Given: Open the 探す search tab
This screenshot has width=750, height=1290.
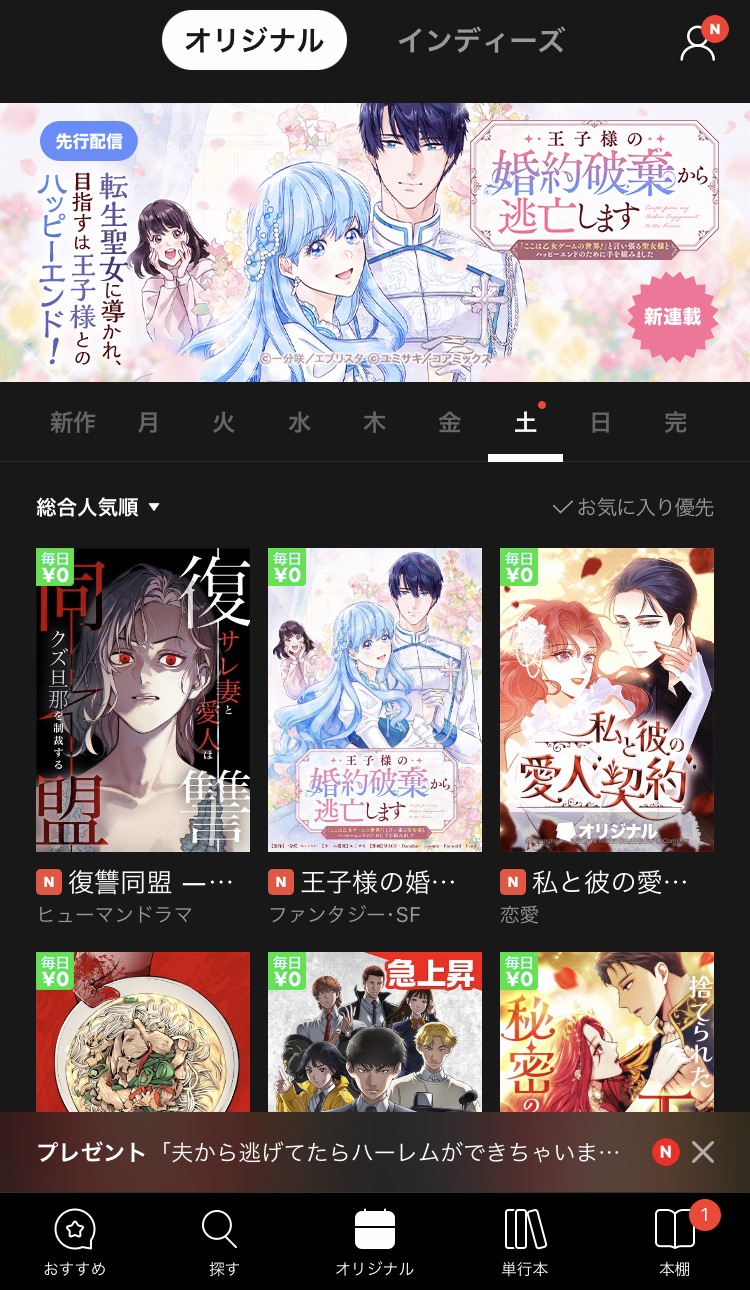Looking at the screenshot, I should (224, 1241).
